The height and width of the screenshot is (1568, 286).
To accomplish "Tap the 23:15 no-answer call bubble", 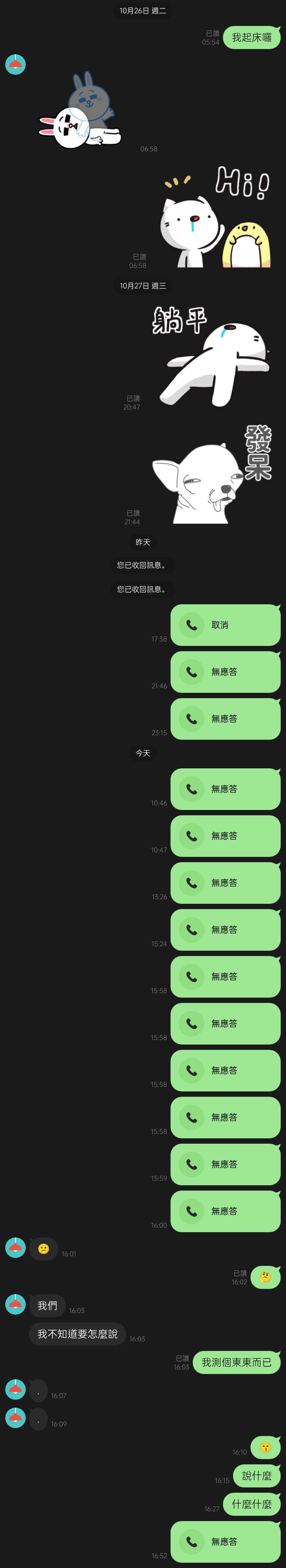I will pyautogui.click(x=225, y=718).
